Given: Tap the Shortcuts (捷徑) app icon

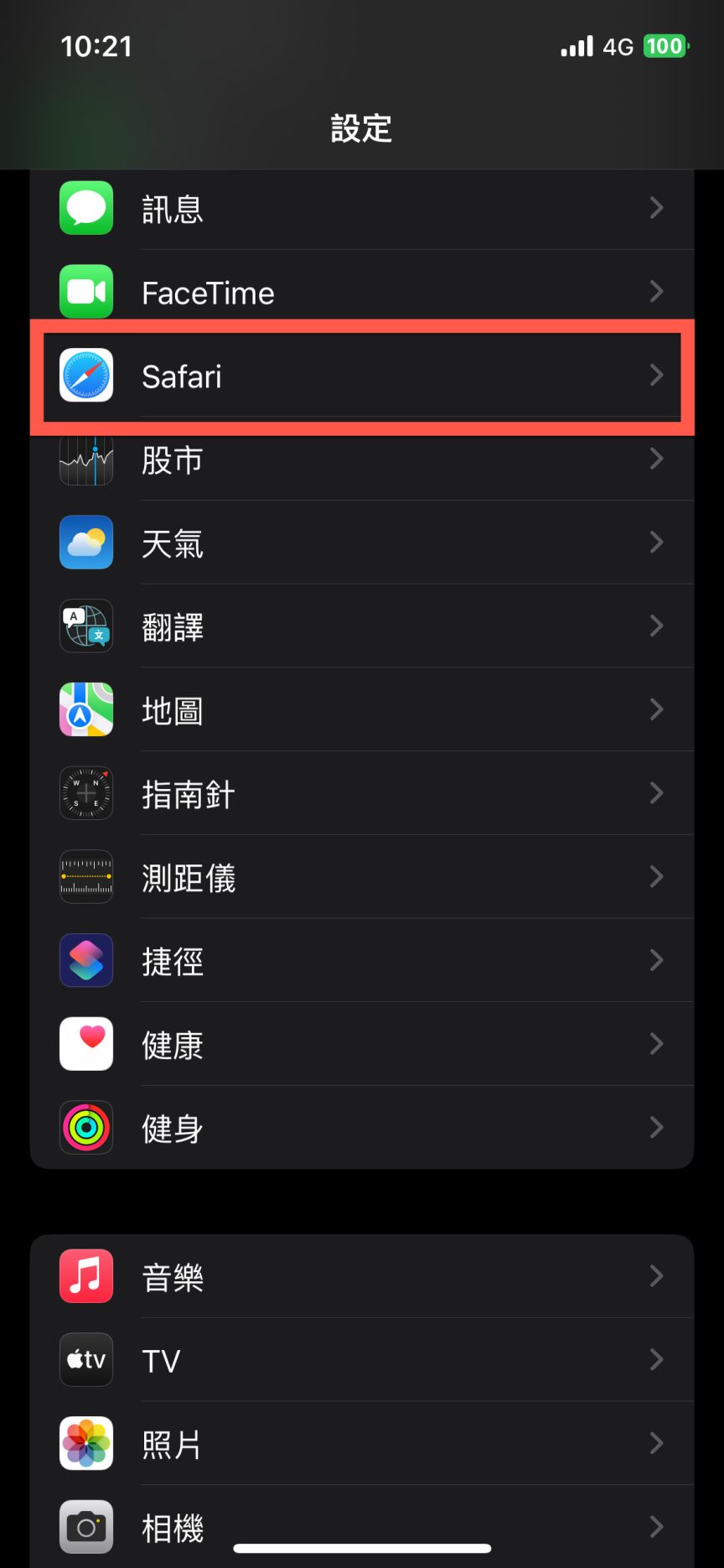Looking at the screenshot, I should tap(85, 960).
